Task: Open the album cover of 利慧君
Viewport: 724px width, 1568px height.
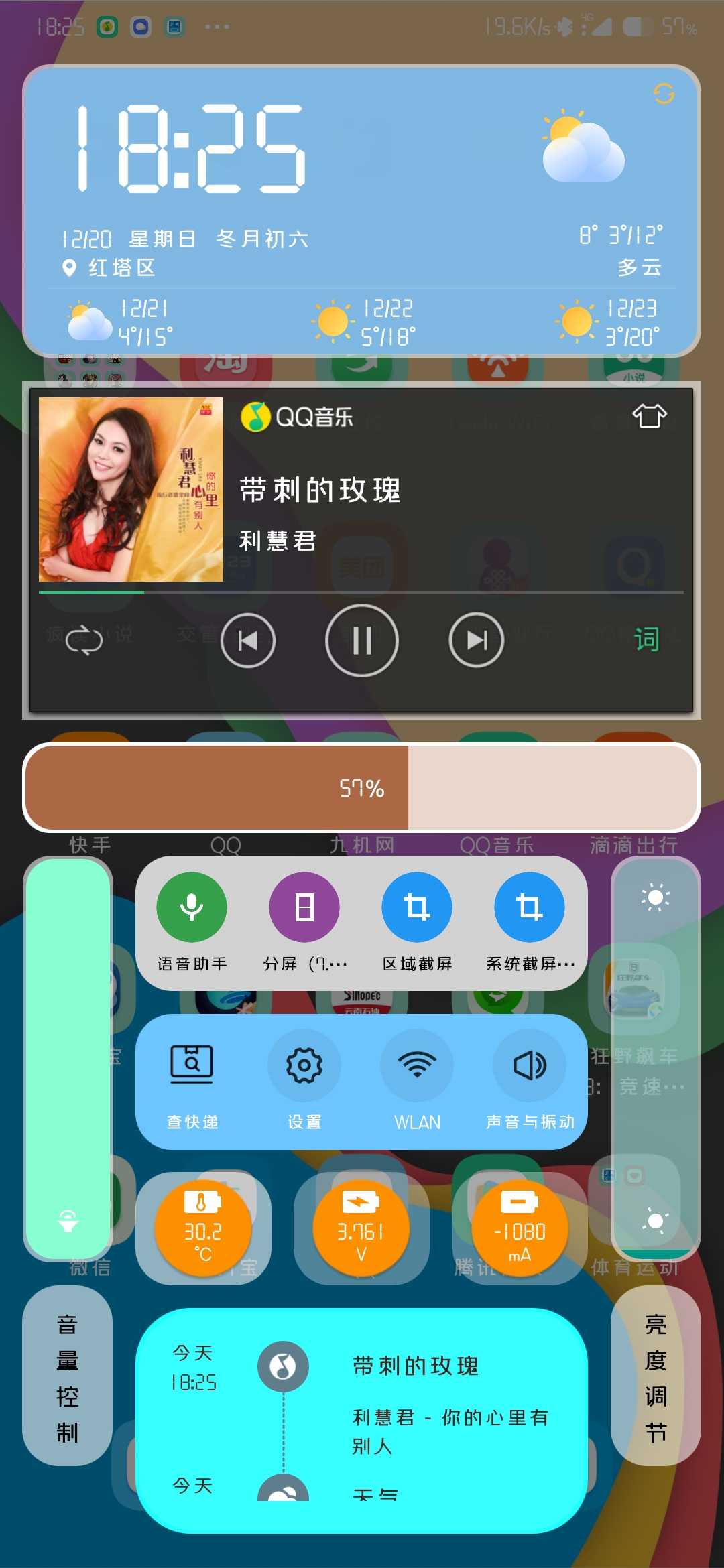Action: (131, 490)
